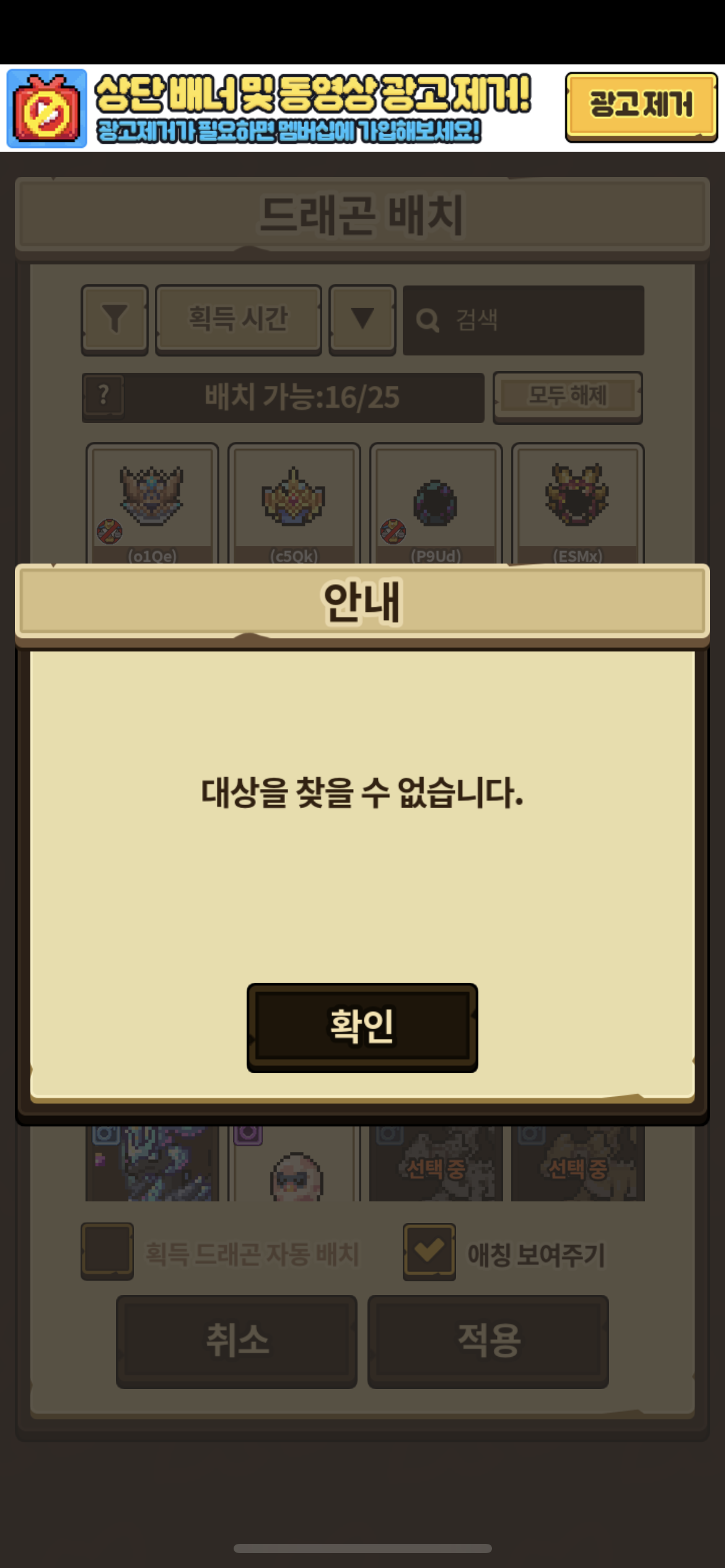
Task: Confirm the notice with the 확인 button
Action: point(362,1027)
